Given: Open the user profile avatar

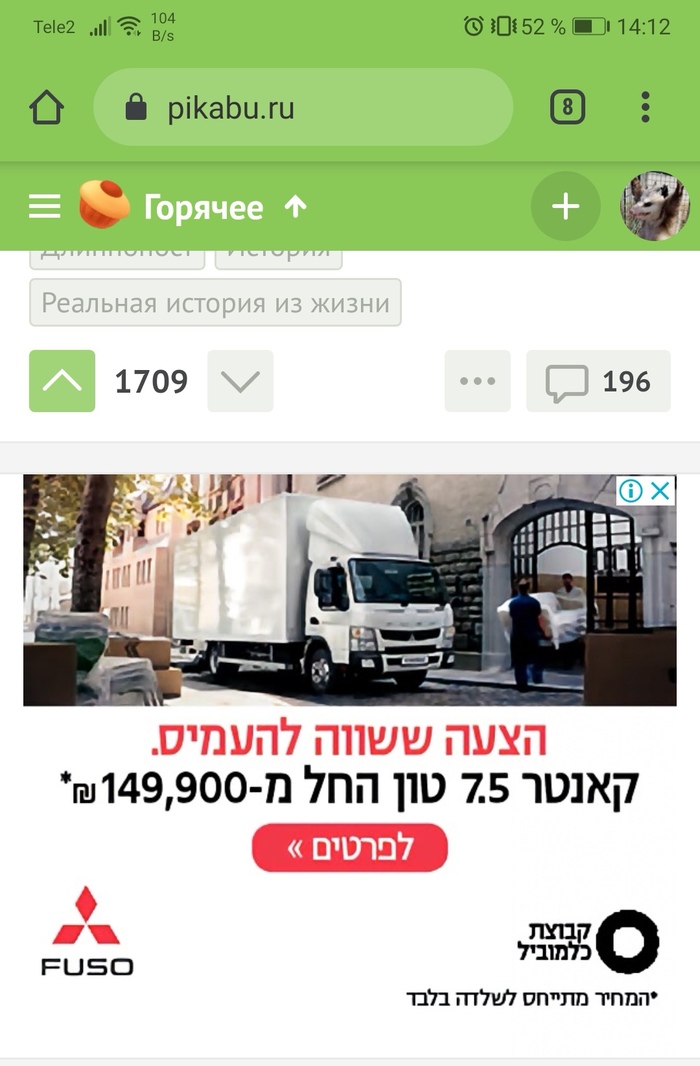Looking at the screenshot, I should click(x=655, y=207).
